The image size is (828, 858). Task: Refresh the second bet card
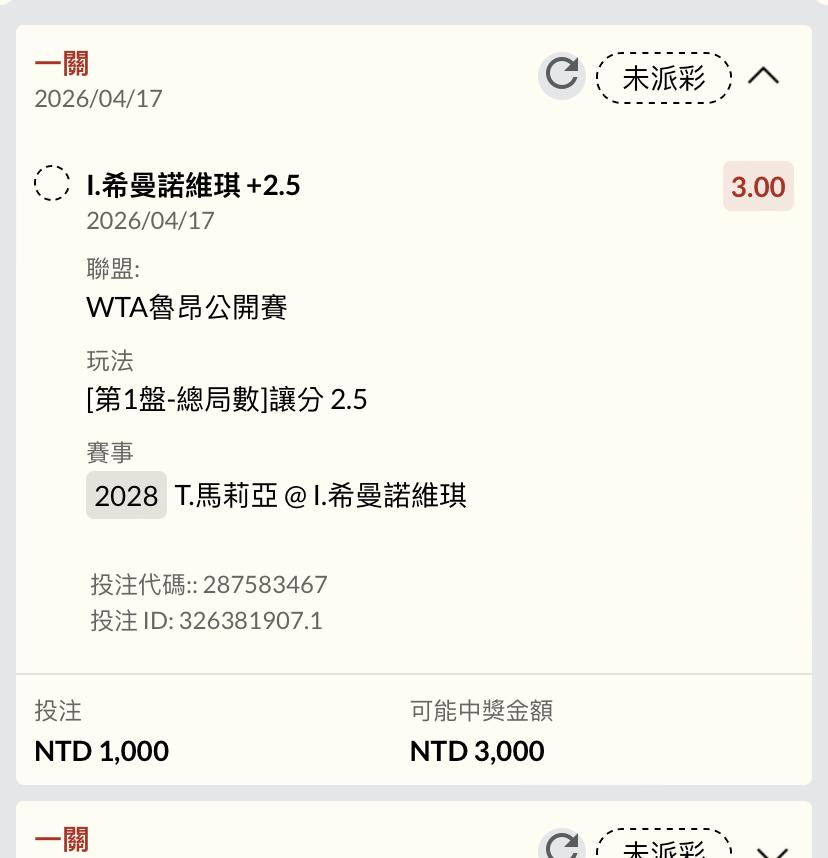pyautogui.click(x=562, y=847)
